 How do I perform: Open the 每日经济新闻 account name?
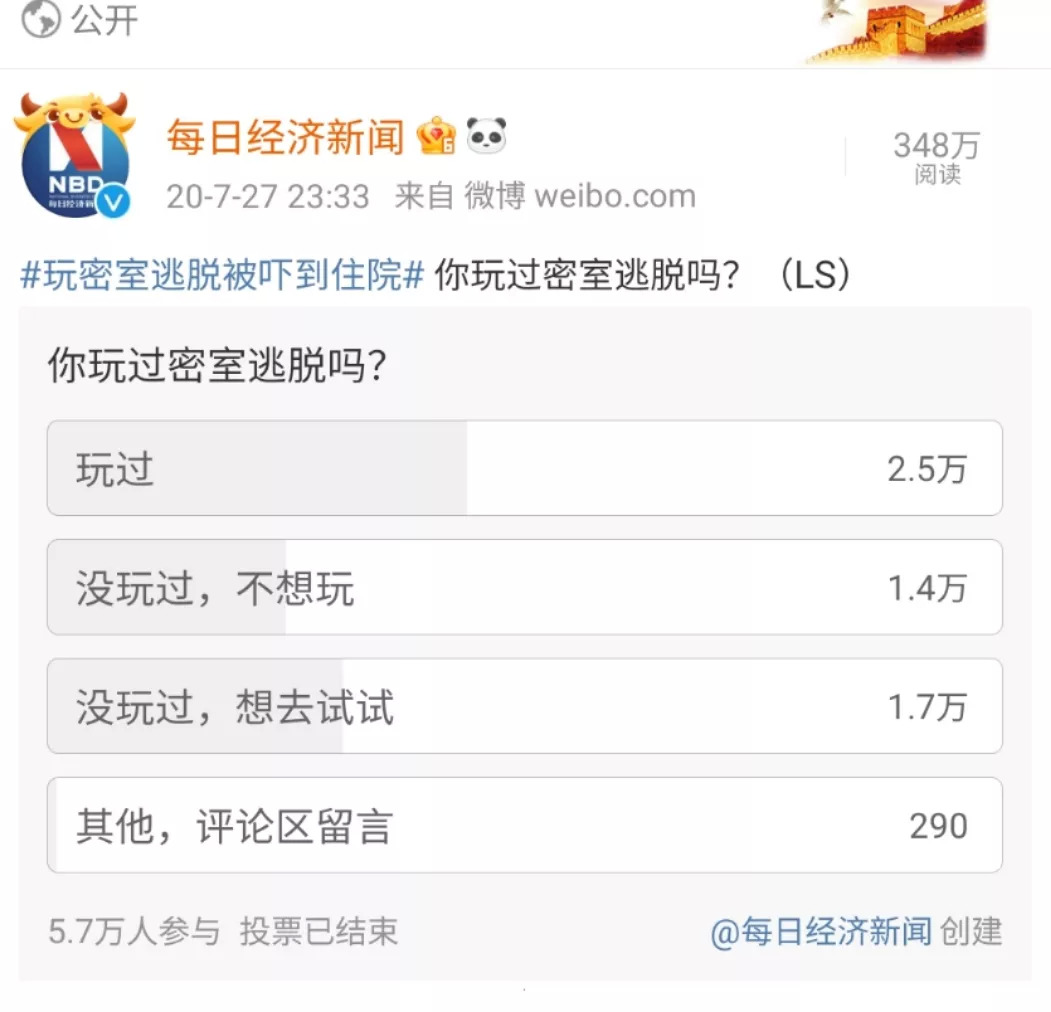click(x=285, y=137)
